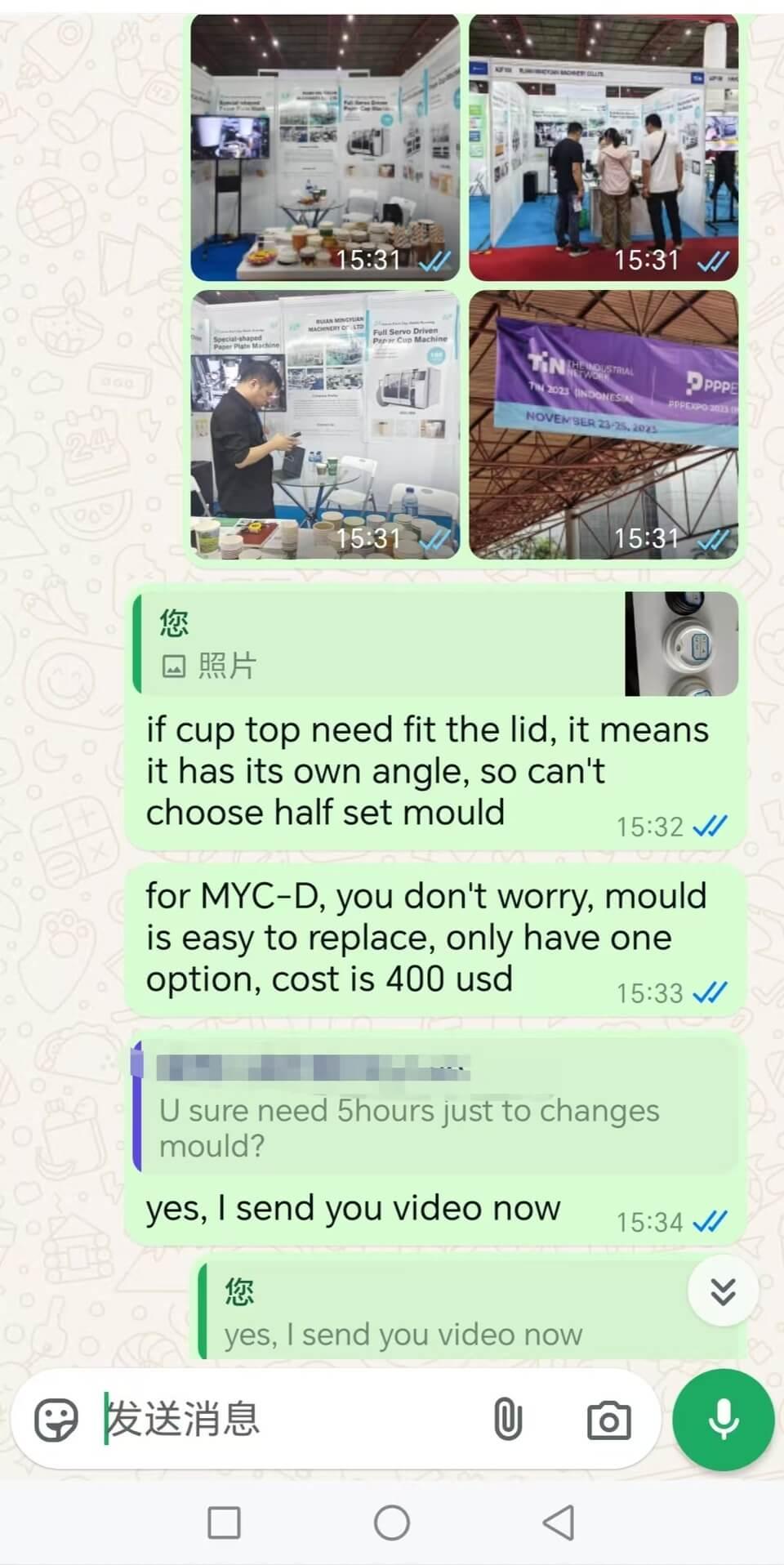The height and width of the screenshot is (1565, 784).
Task: Go back with system back button
Action: click(559, 1523)
